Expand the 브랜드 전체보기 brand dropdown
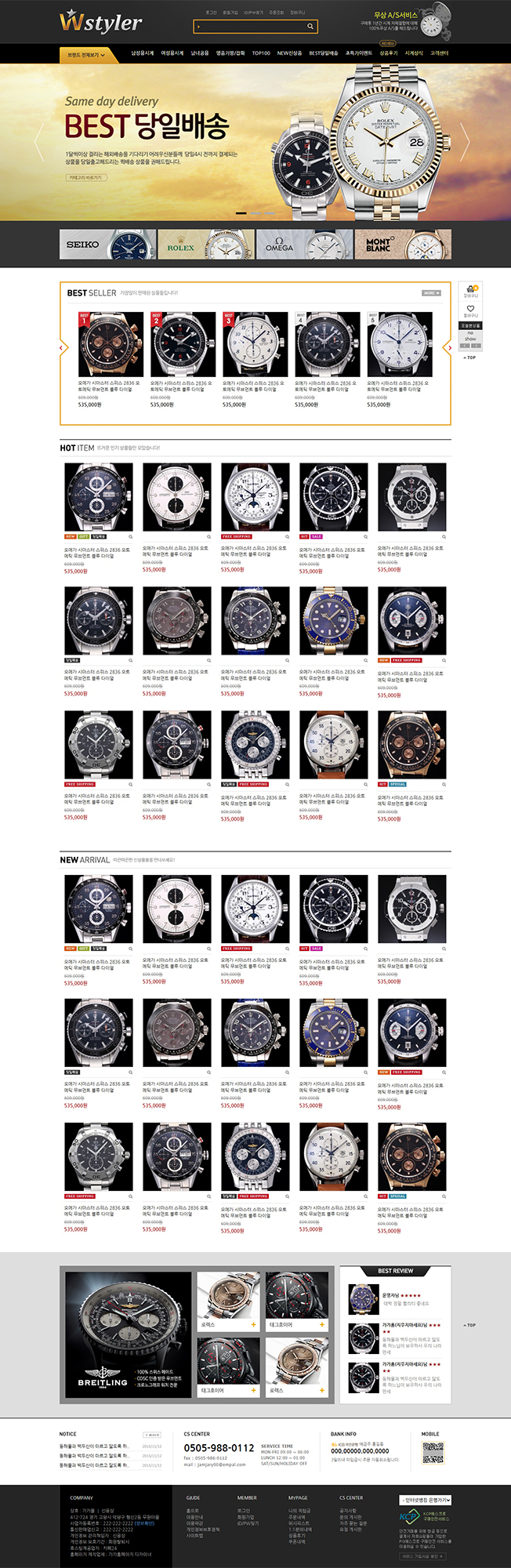The height and width of the screenshot is (1568, 511). pyautogui.click(x=87, y=56)
